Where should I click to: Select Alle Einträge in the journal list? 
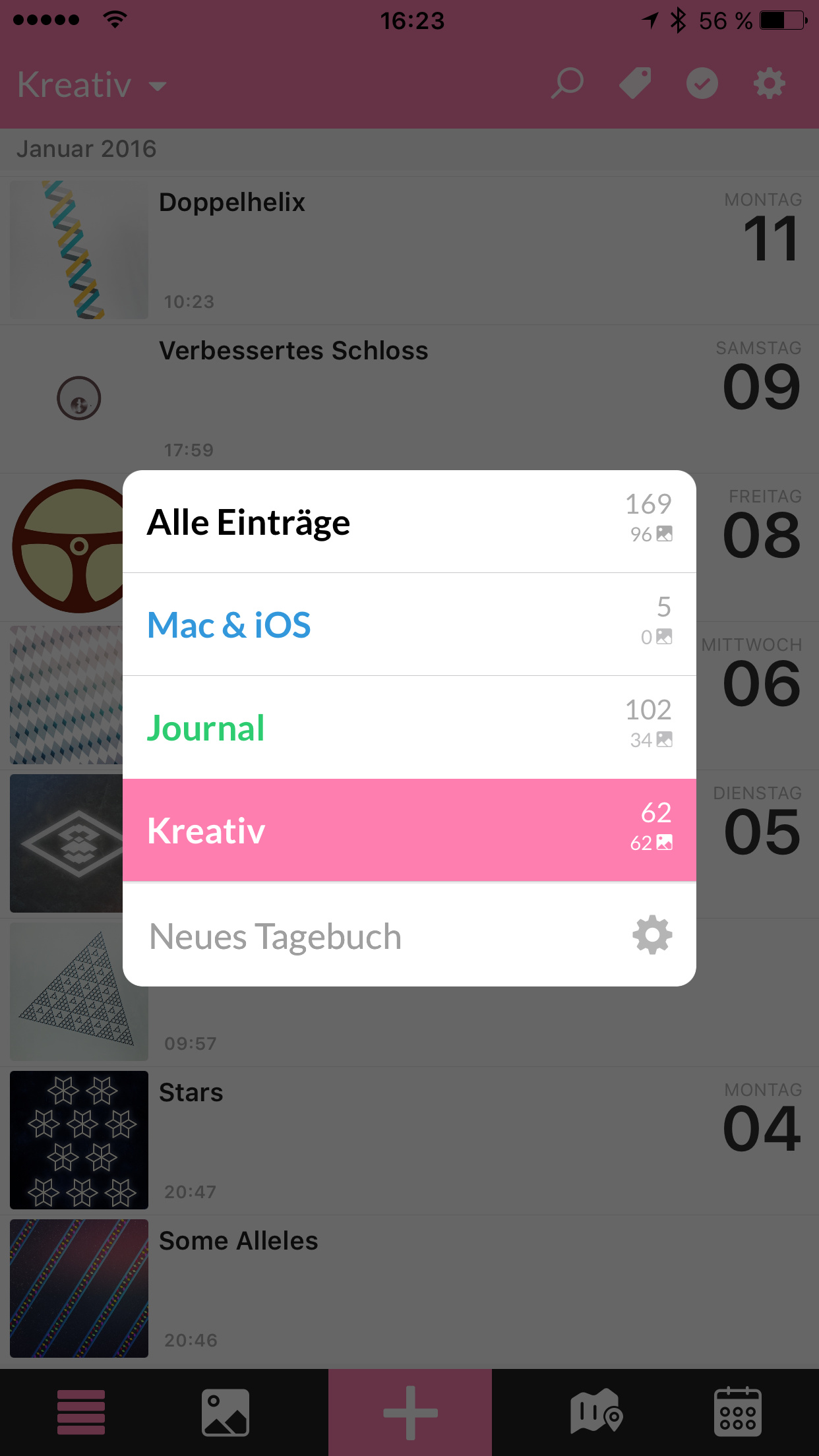(409, 522)
